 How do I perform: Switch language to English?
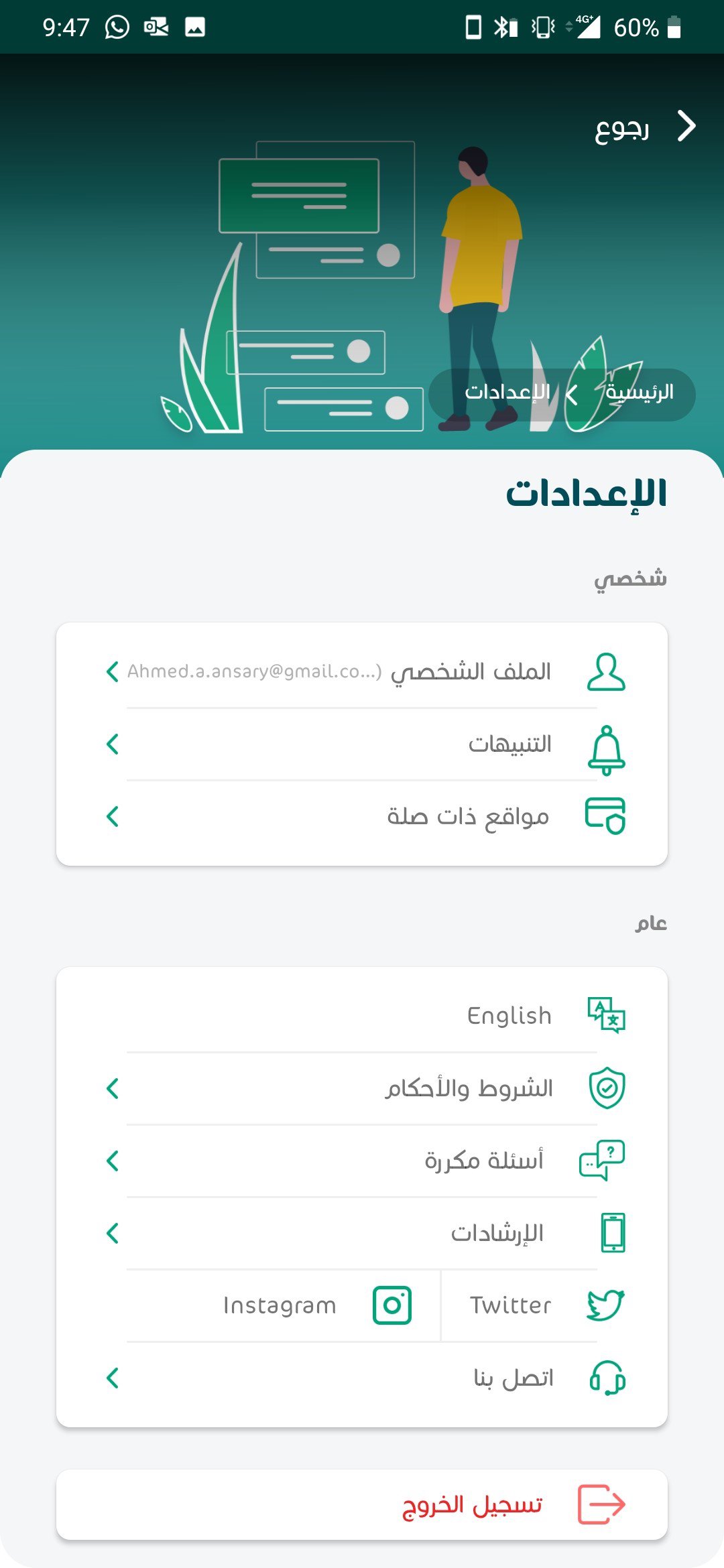click(x=362, y=1016)
